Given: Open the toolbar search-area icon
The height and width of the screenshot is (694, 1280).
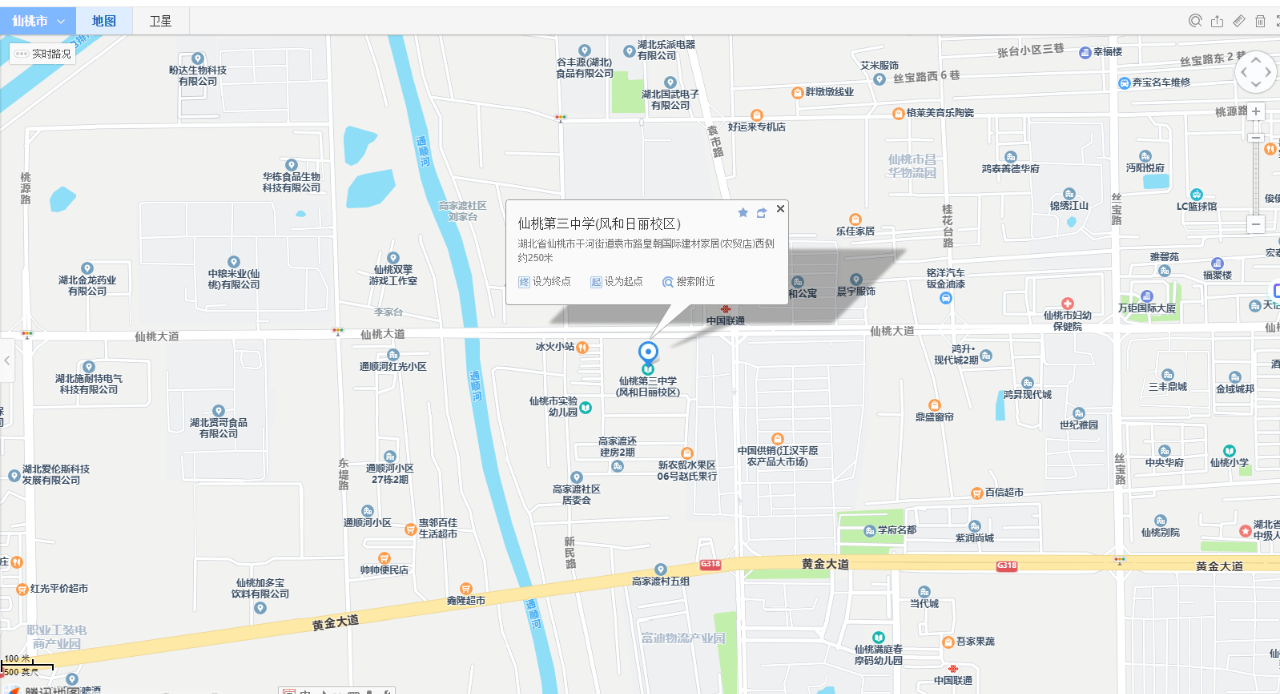Looking at the screenshot, I should point(1195,21).
